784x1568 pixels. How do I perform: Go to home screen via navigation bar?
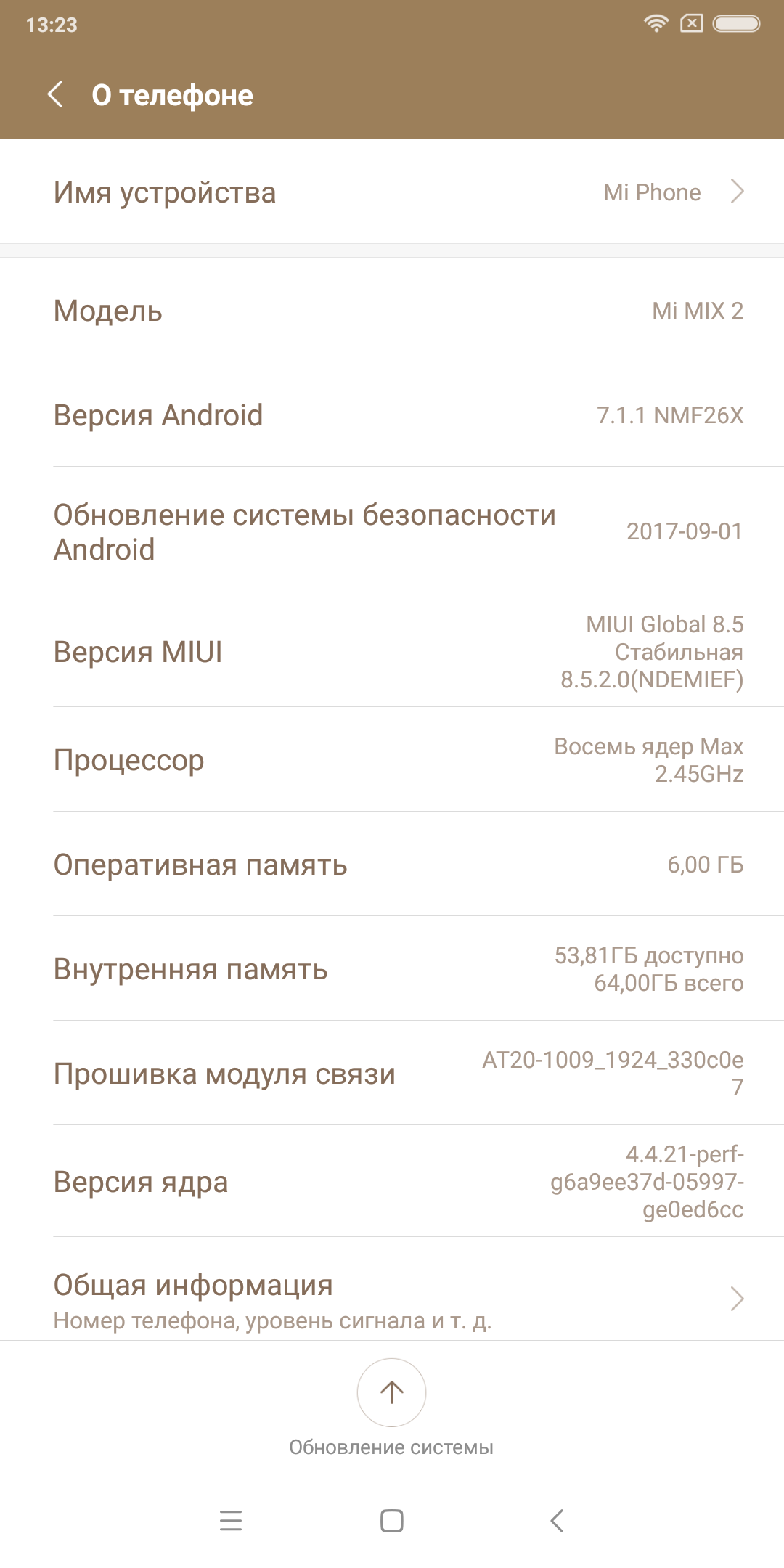pos(392,1520)
